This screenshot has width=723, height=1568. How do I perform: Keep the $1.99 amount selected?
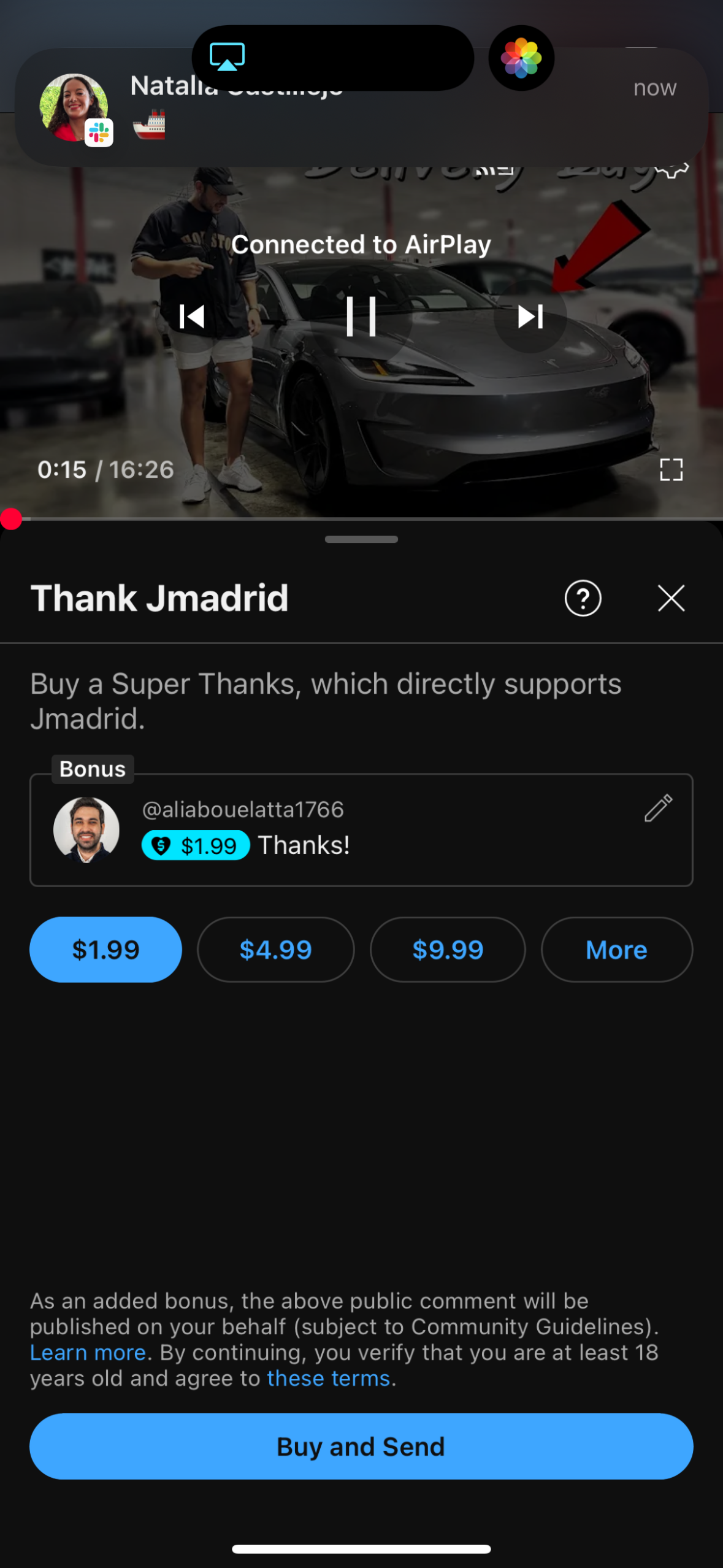coord(105,949)
